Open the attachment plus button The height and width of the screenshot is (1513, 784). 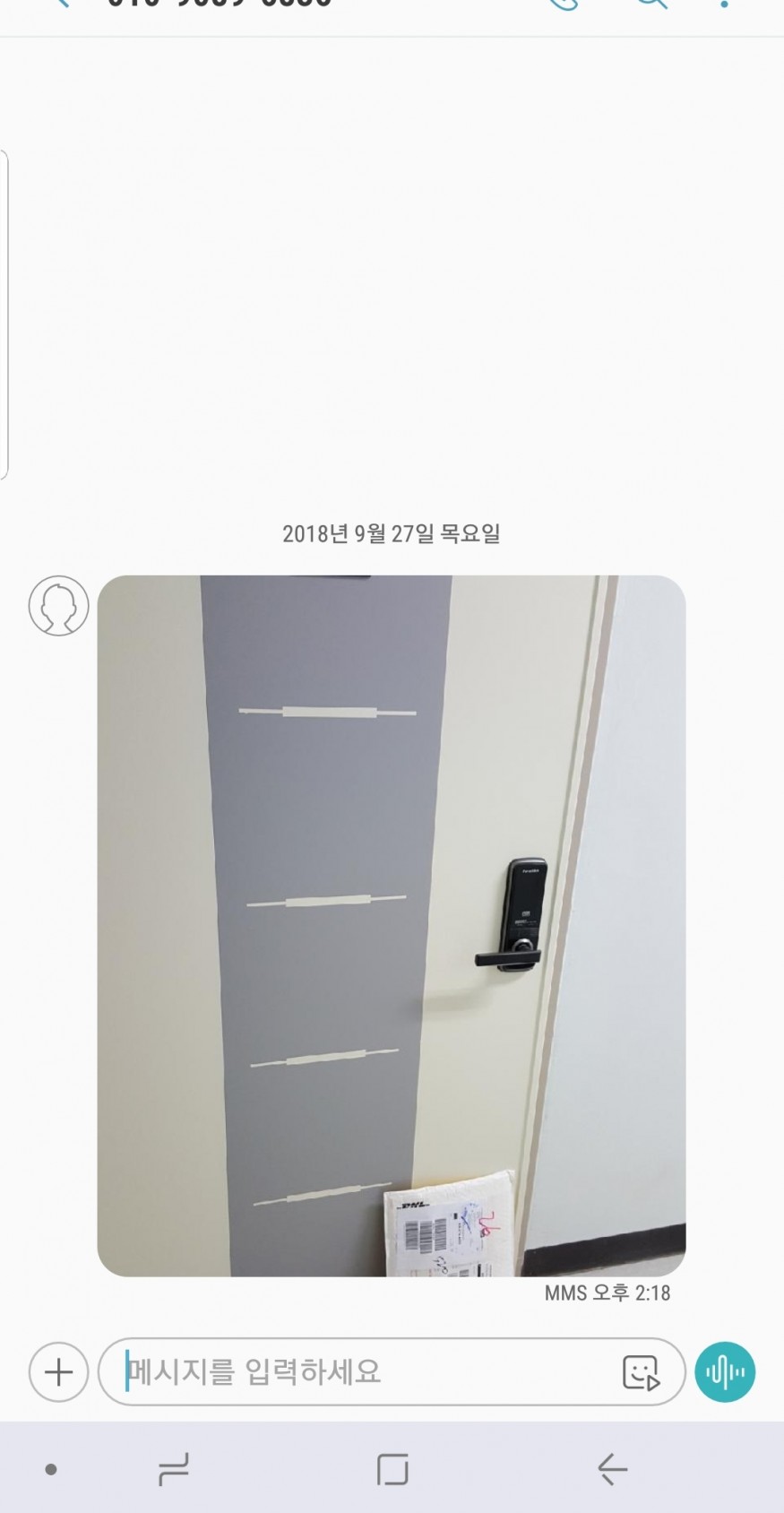58,1371
